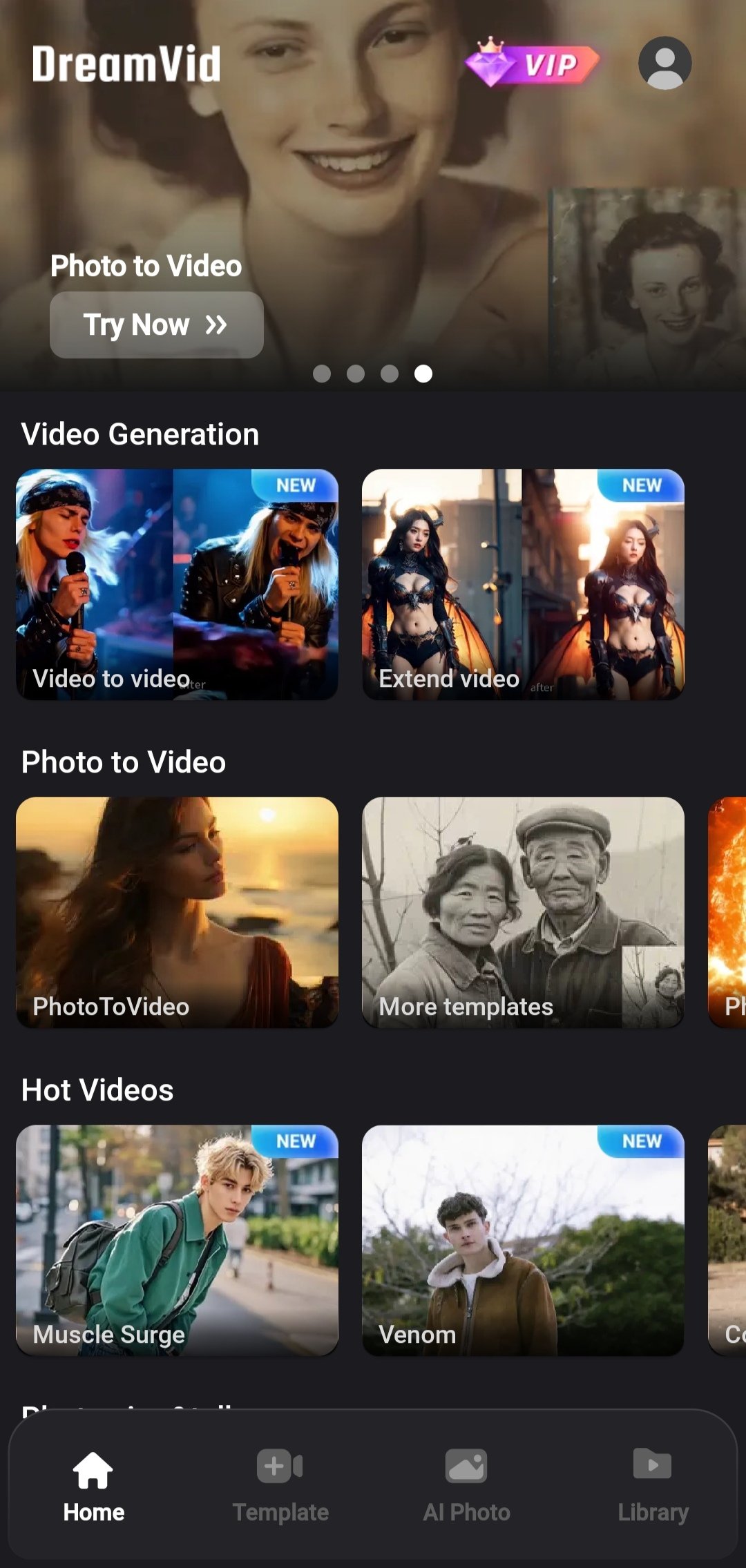746x1568 pixels.
Task: Tap Try Now on the banner
Action: click(157, 325)
